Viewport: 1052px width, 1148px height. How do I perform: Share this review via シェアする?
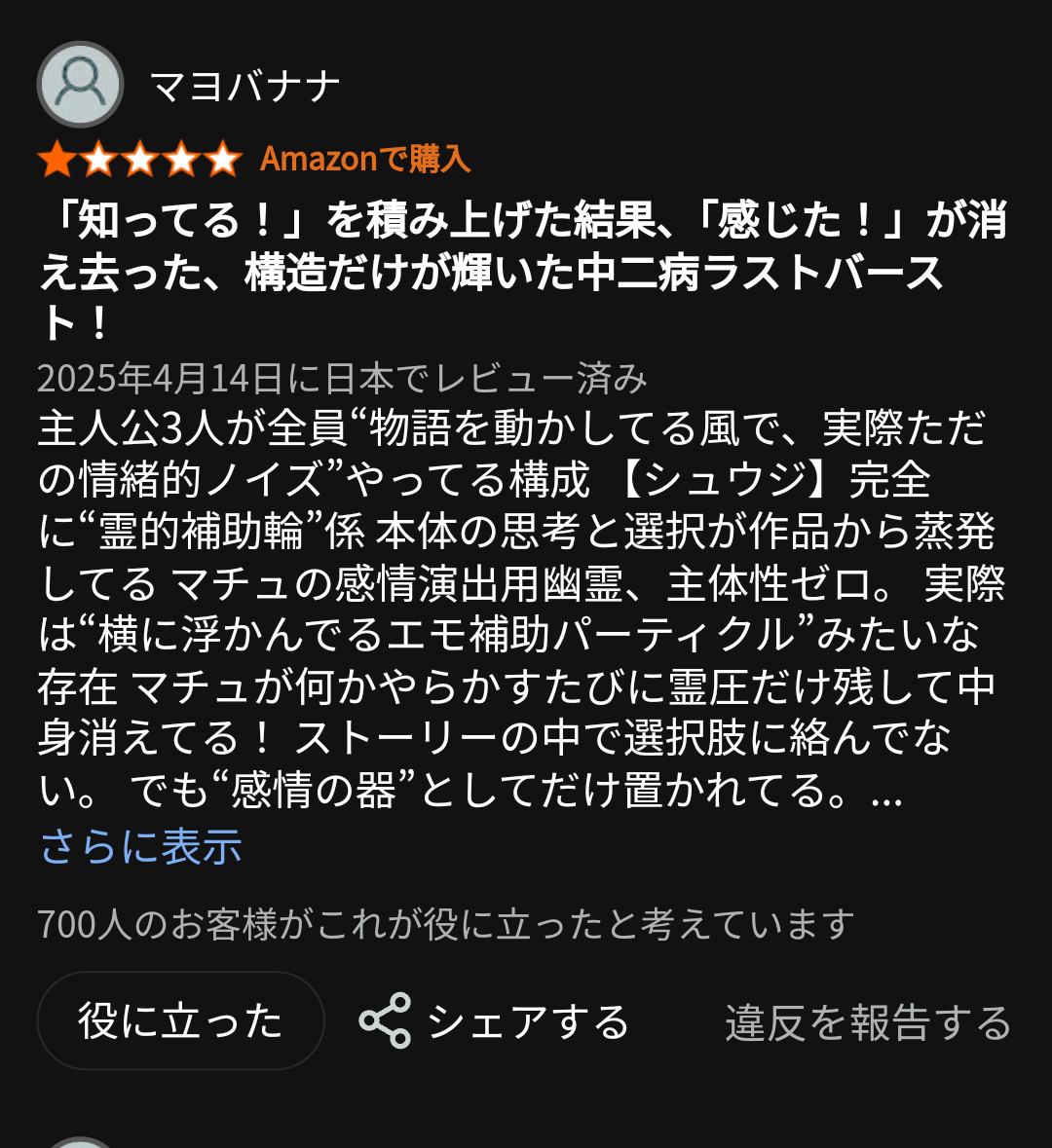495,1021
